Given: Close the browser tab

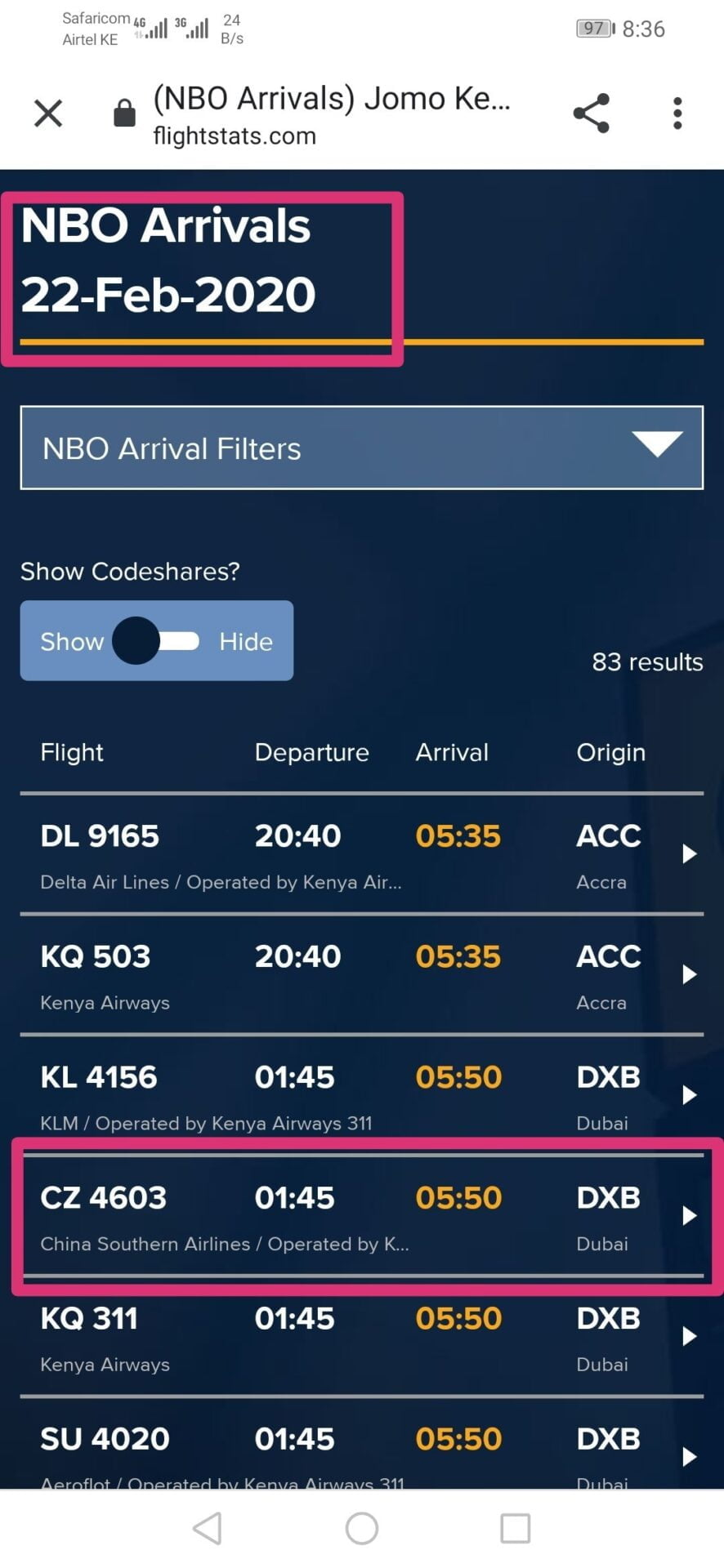Looking at the screenshot, I should pos(48,113).
